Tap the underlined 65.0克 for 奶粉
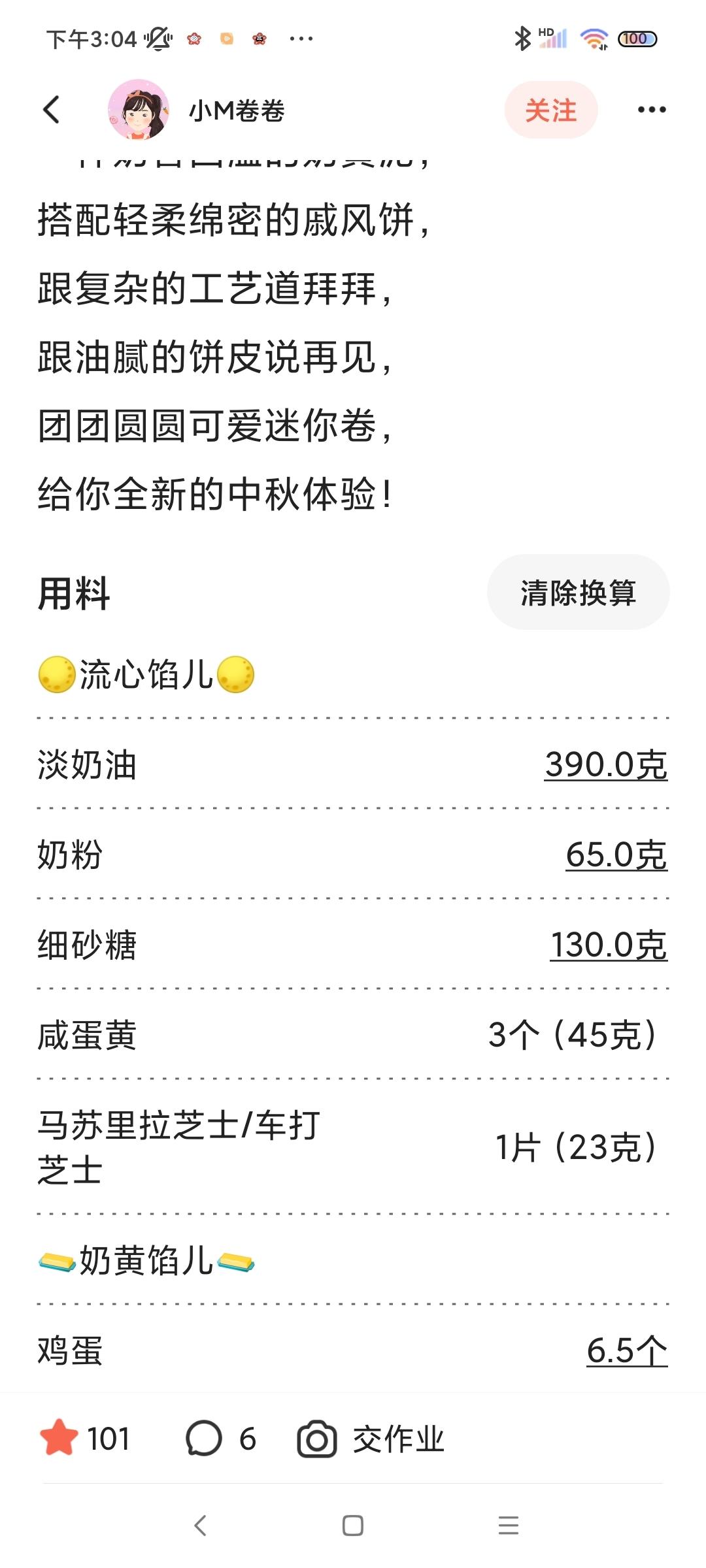The height and width of the screenshot is (1568, 706). tap(616, 855)
